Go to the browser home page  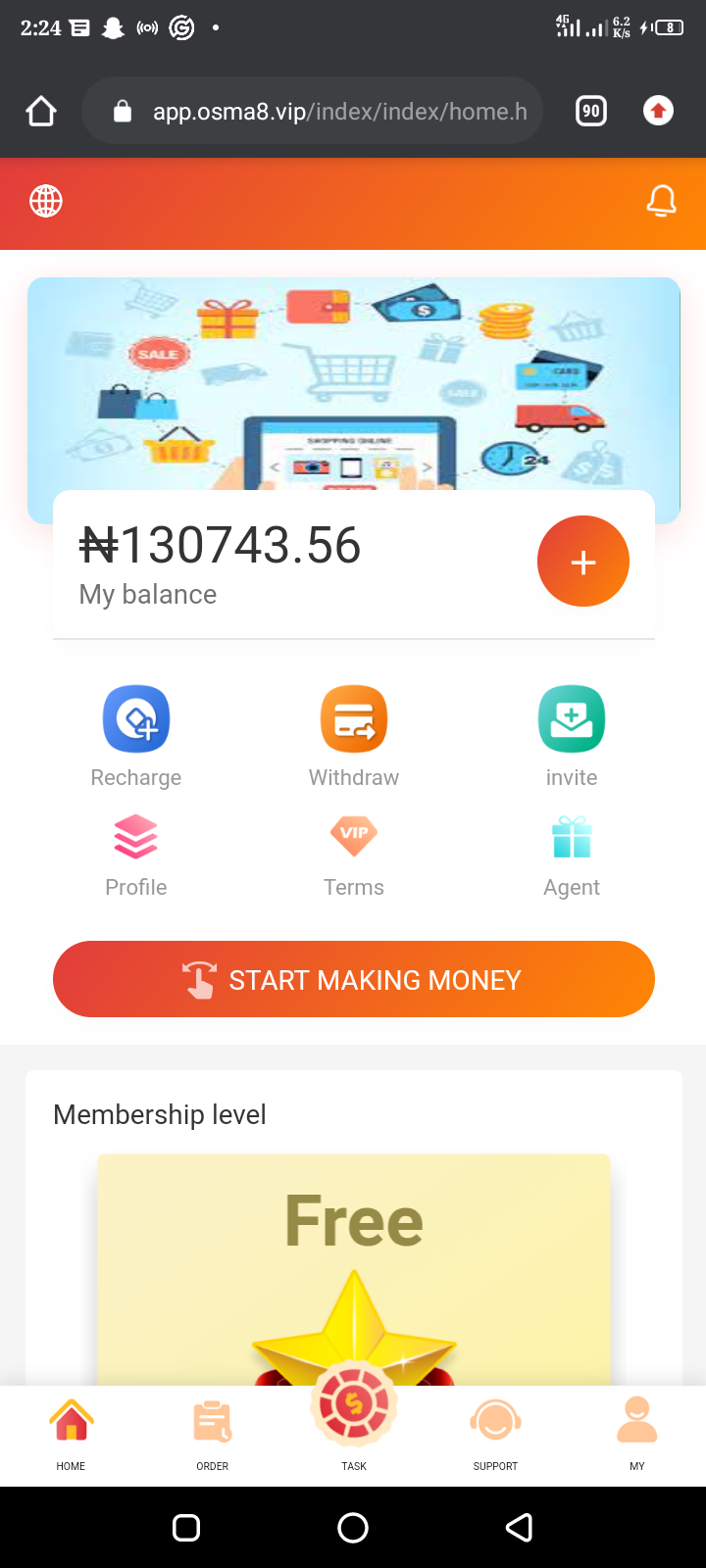tap(41, 112)
